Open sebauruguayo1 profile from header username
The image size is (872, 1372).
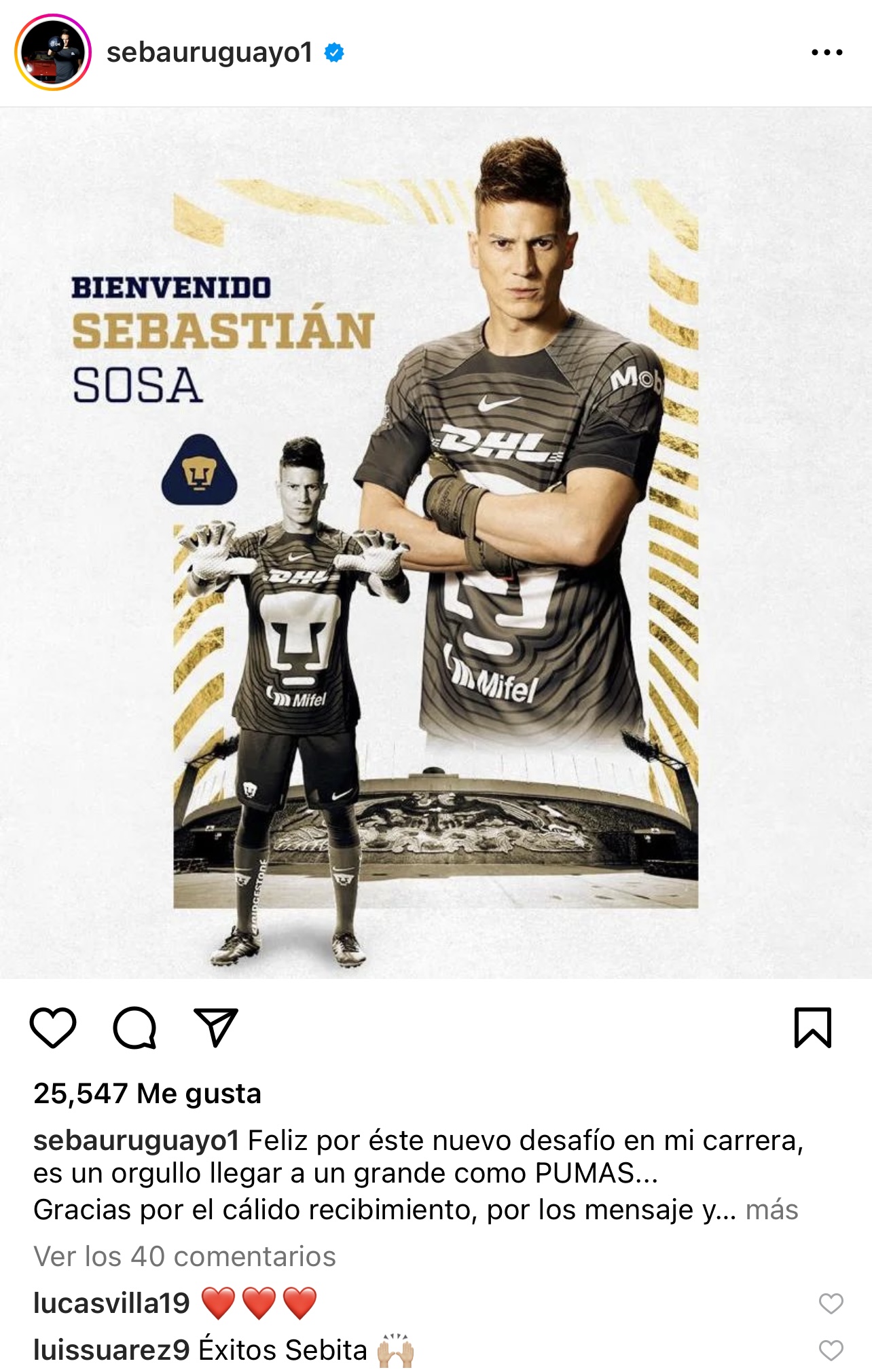point(209,52)
